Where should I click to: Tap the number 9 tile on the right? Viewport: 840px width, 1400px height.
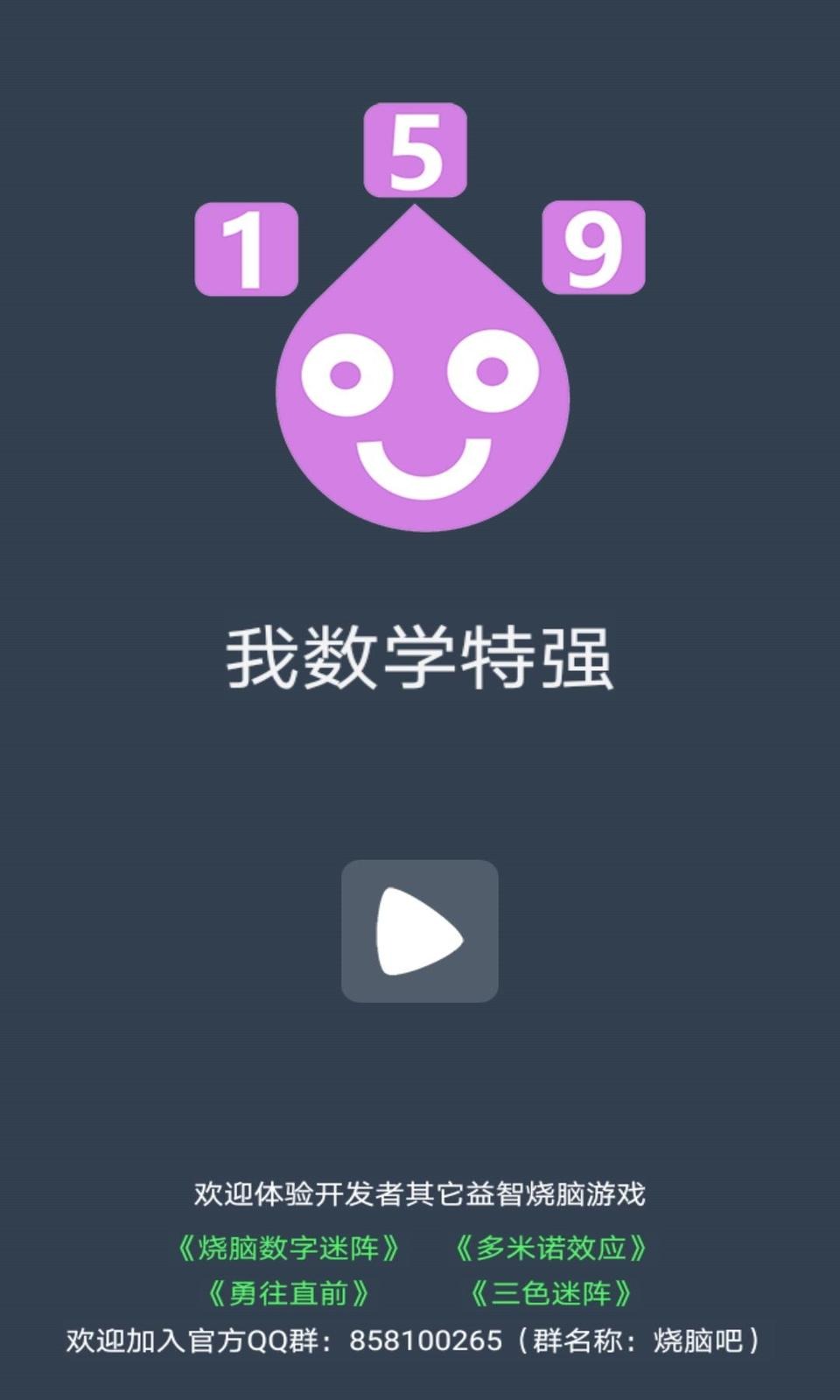(591, 245)
